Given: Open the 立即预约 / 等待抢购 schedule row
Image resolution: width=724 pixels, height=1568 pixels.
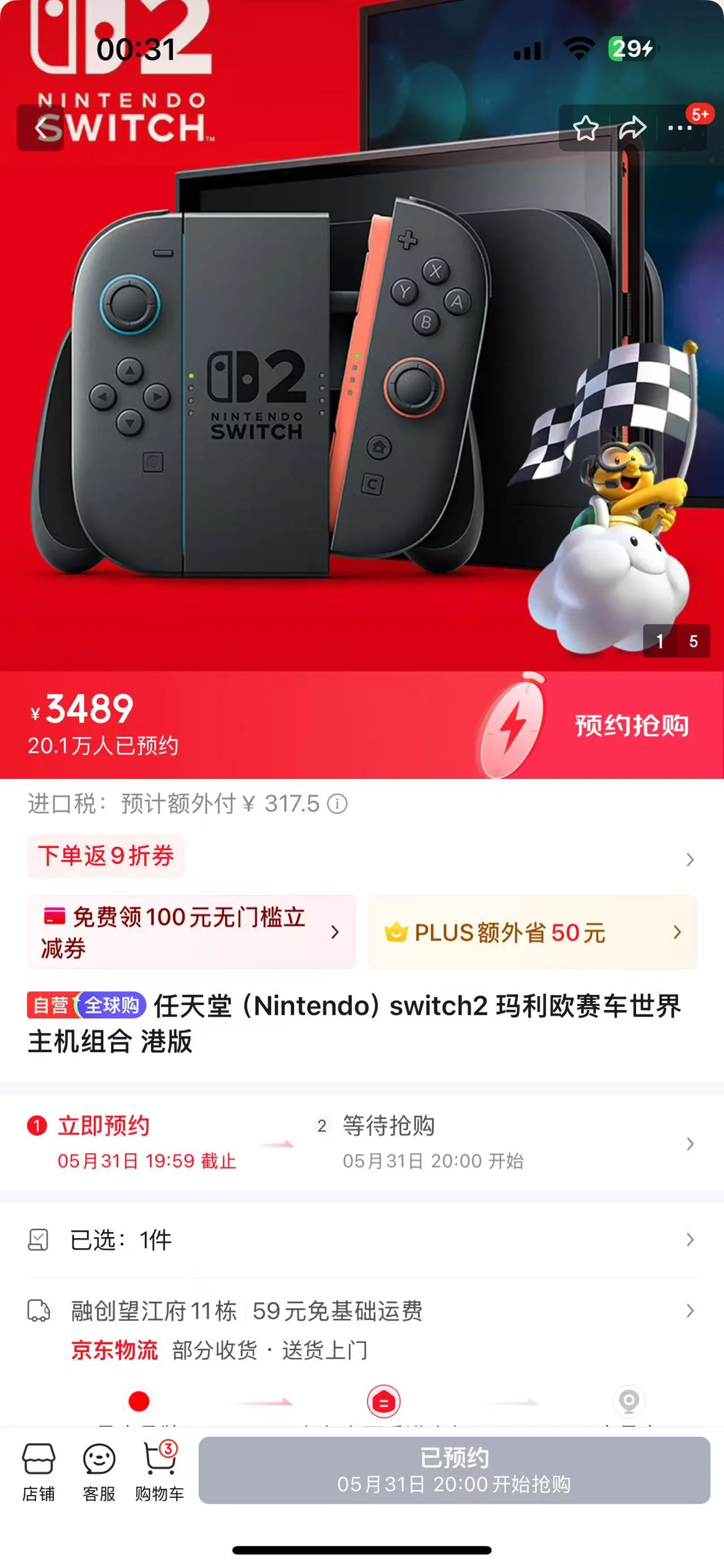Looking at the screenshot, I should (361, 1142).
